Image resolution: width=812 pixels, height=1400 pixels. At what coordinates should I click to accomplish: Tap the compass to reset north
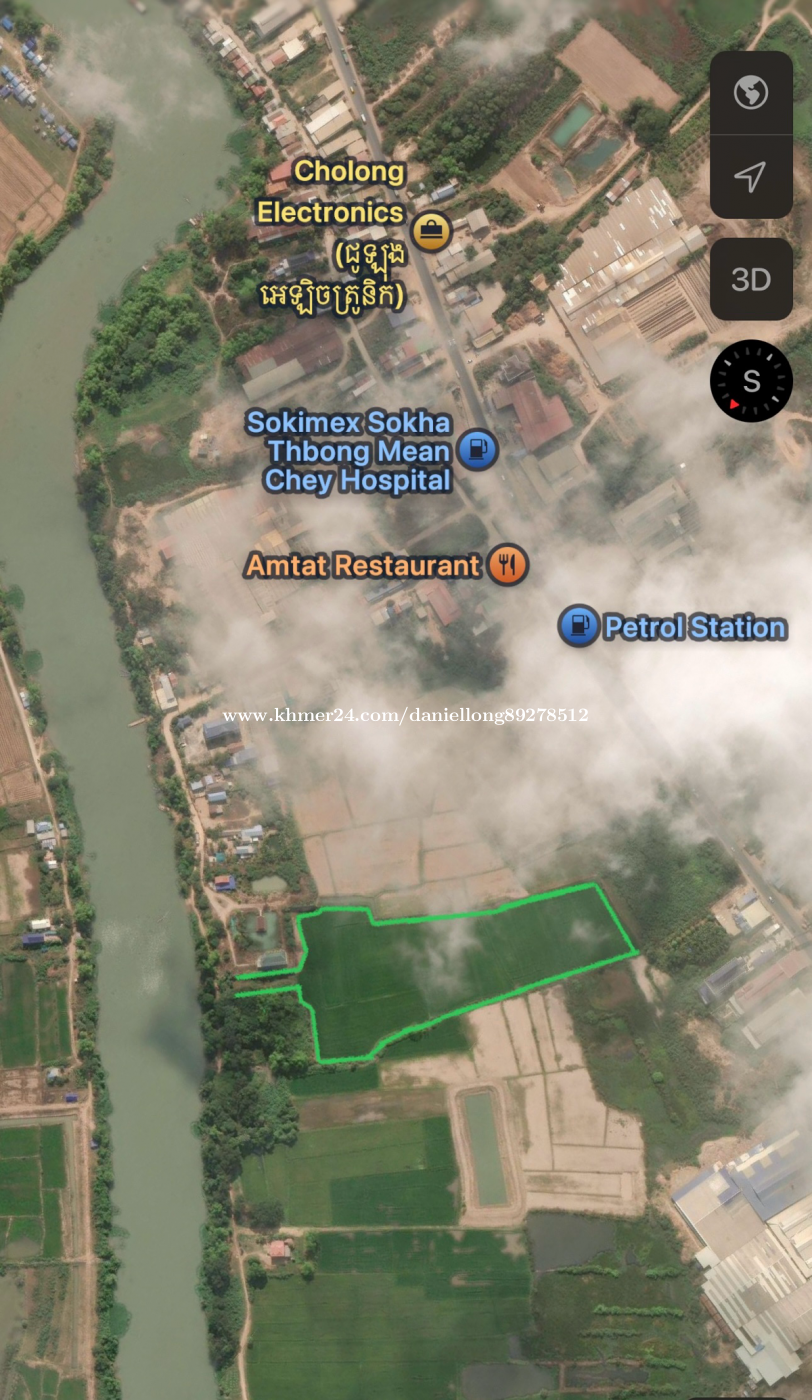tap(751, 381)
